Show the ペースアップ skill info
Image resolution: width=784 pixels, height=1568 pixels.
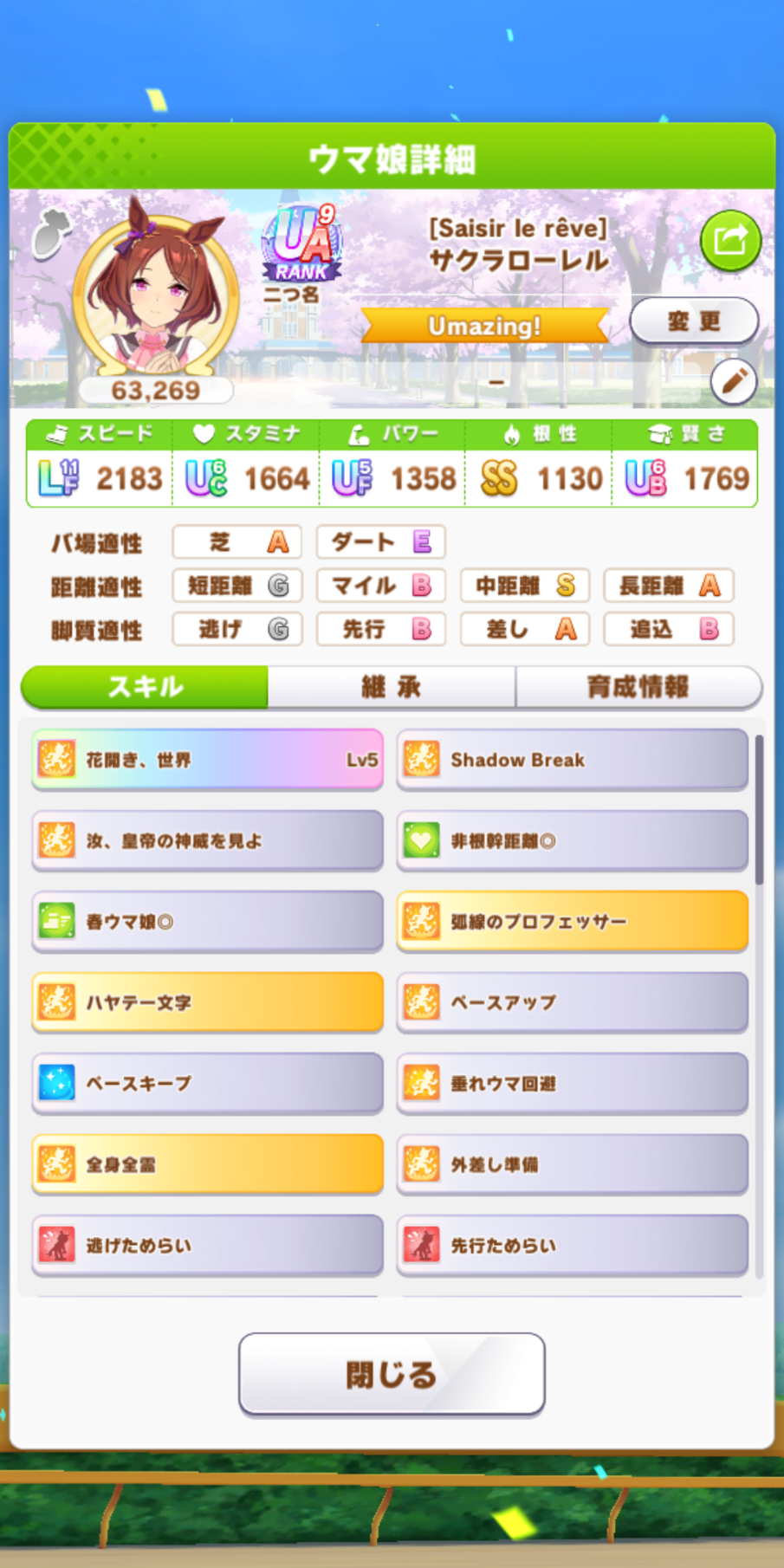pyautogui.click(x=572, y=1002)
